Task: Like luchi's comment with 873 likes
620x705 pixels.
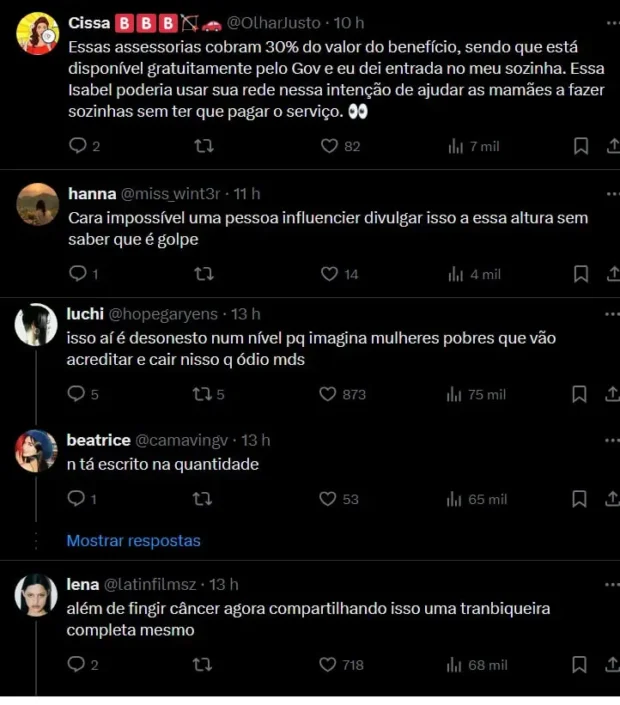Action: (x=328, y=394)
